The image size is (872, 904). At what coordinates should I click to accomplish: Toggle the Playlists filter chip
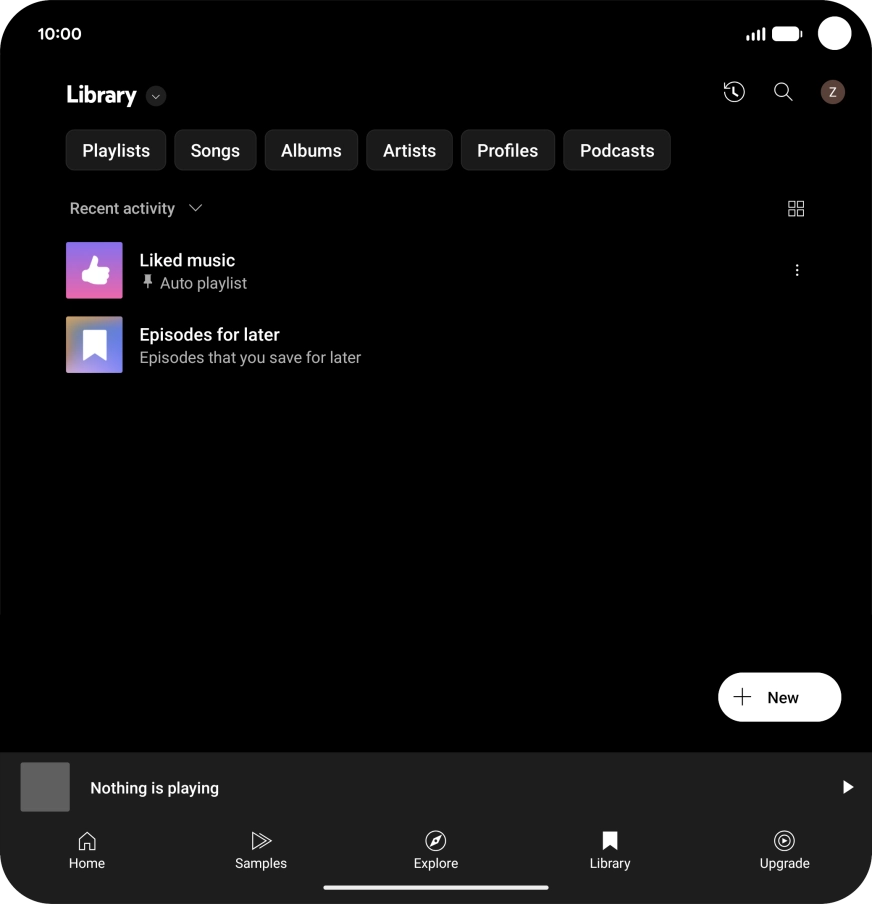[x=115, y=150]
